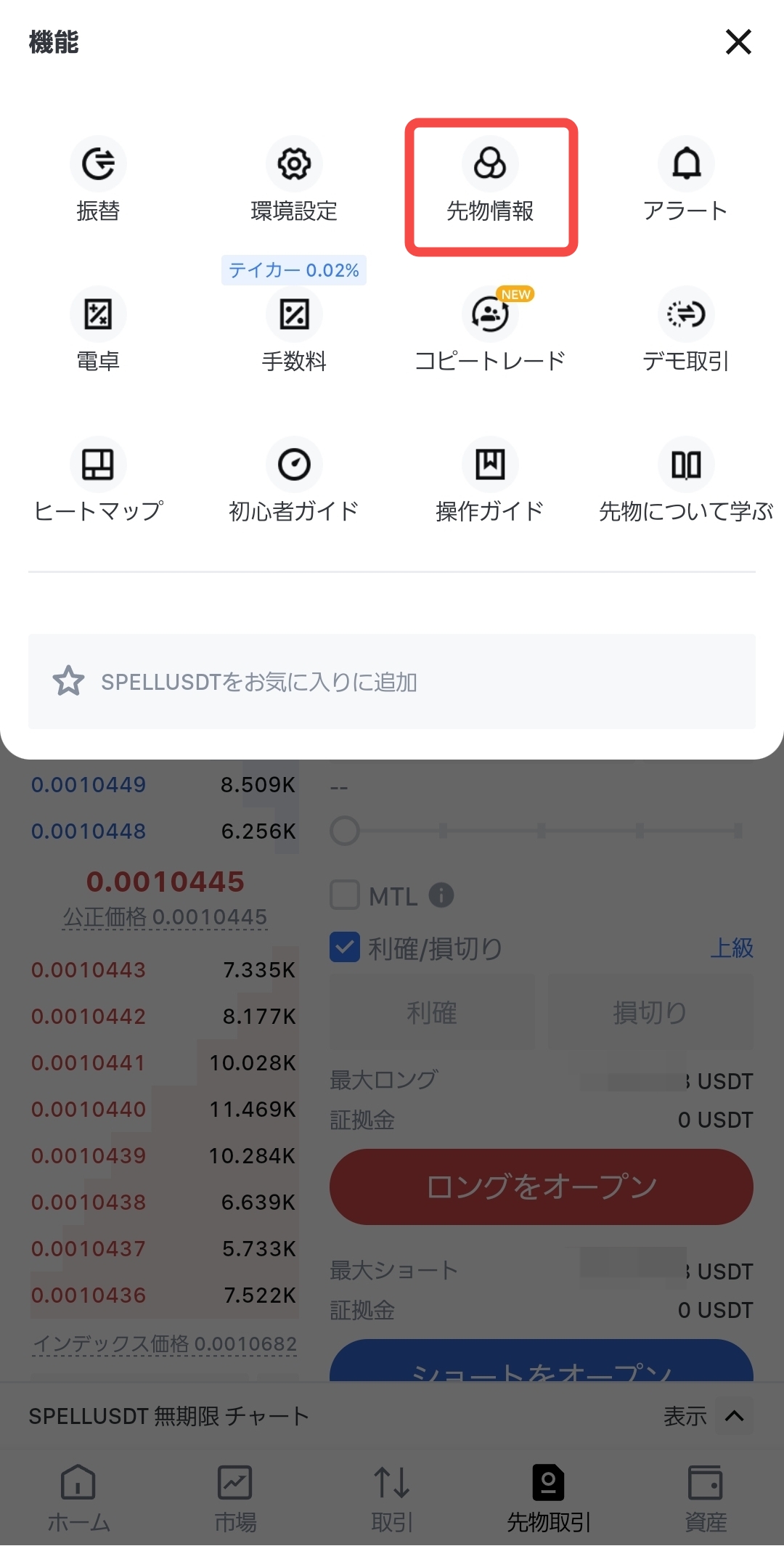Open 環境設定 settings
784x1546 pixels.
294,179
